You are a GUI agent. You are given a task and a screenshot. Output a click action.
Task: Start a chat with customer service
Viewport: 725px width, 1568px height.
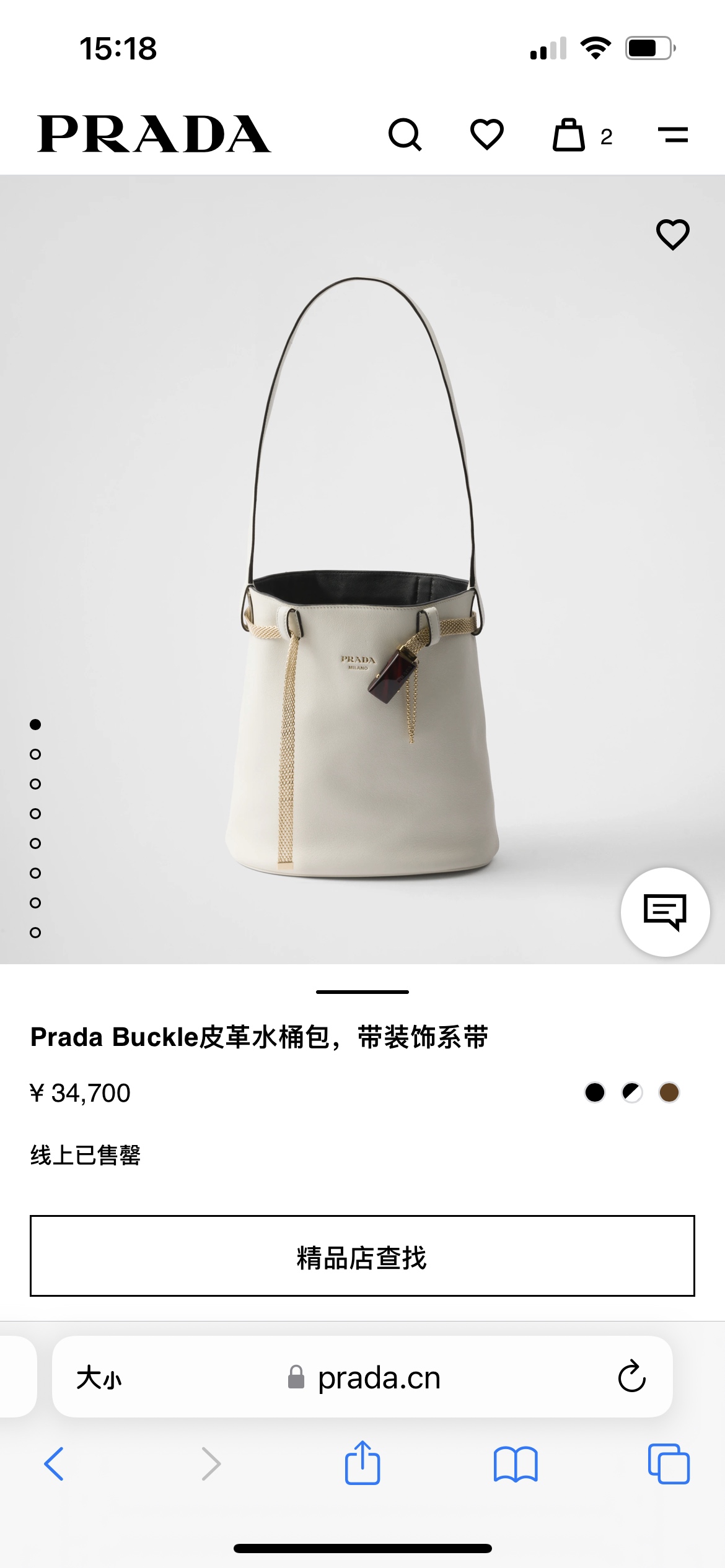coord(665,912)
